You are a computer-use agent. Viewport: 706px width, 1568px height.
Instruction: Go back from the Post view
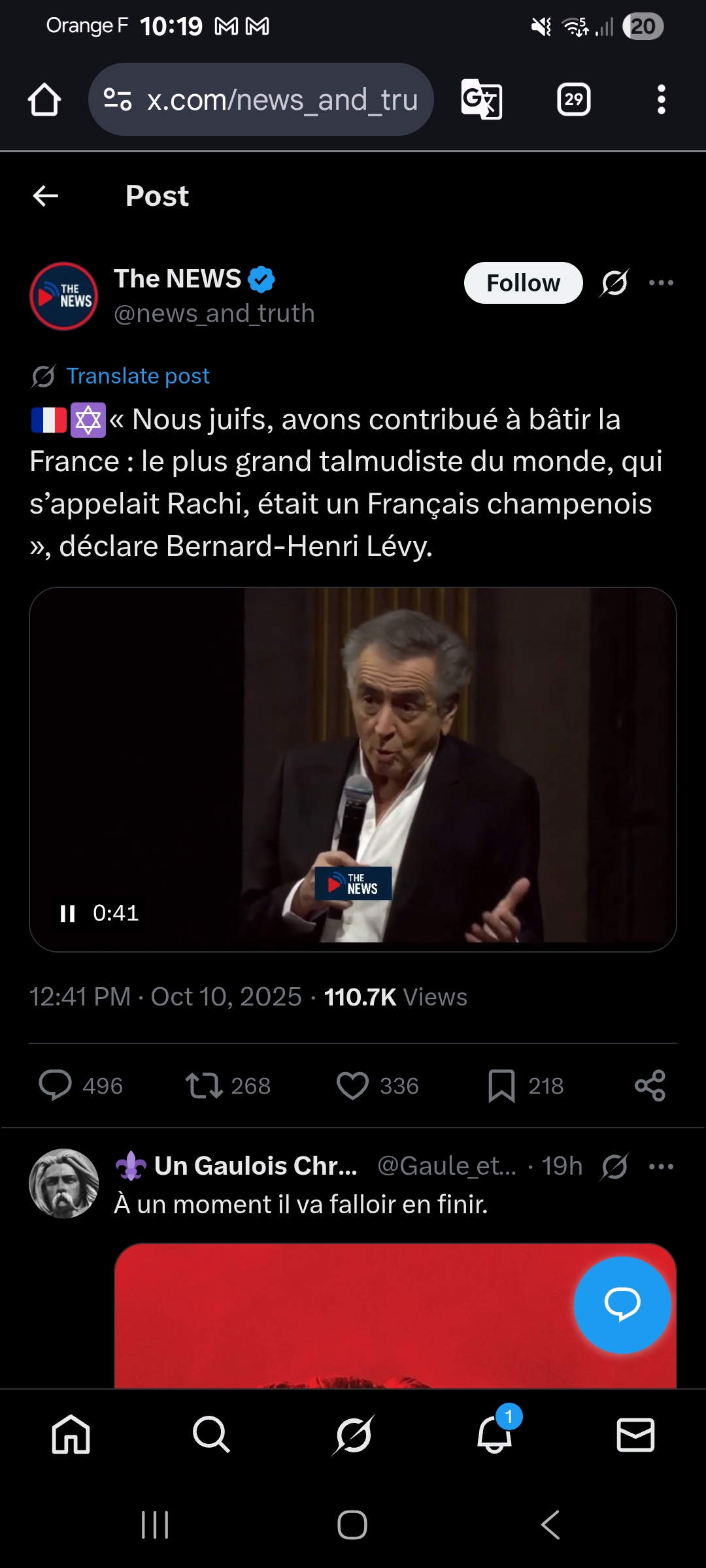tap(46, 195)
